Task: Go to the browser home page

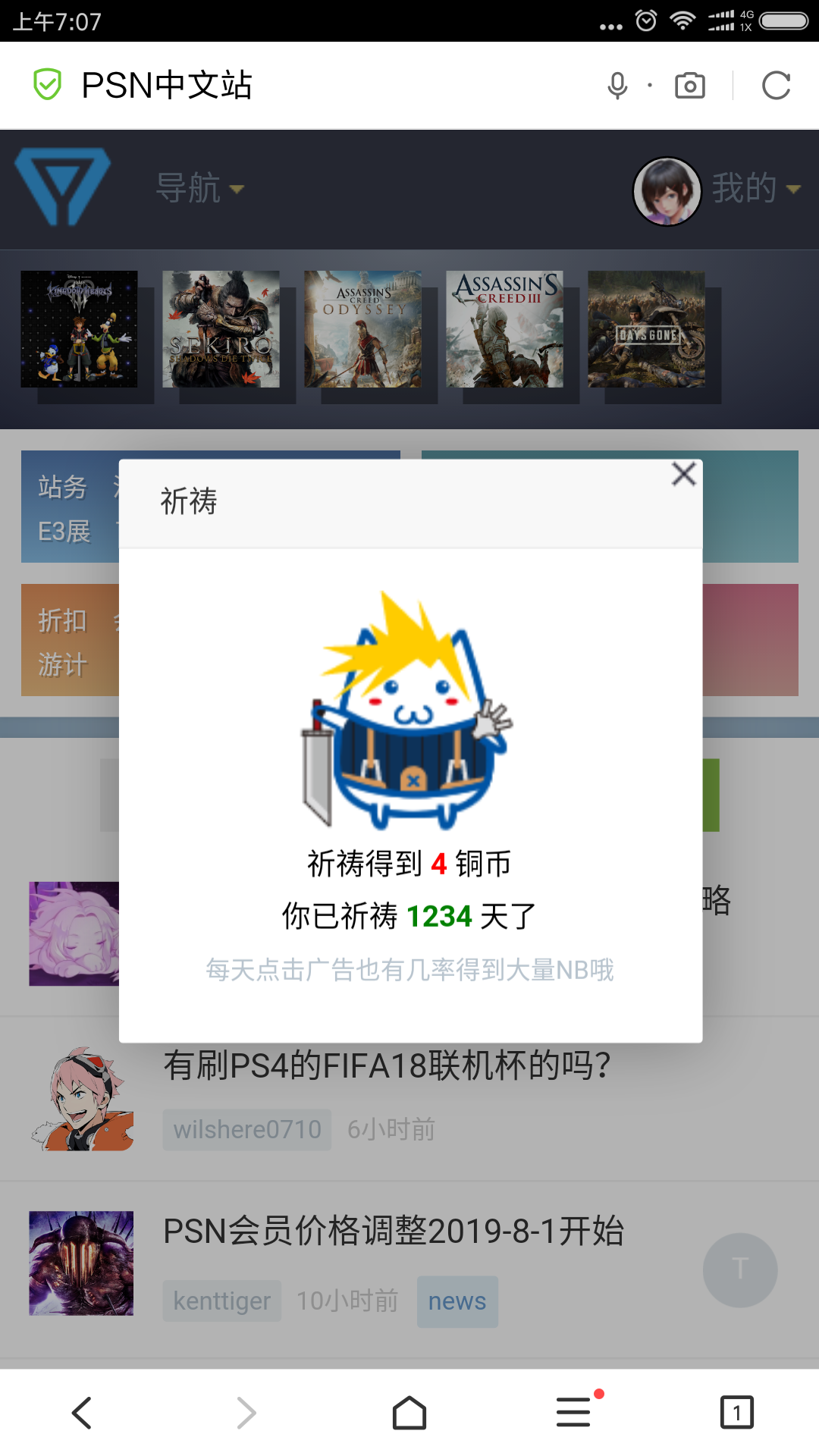Action: click(x=409, y=1413)
